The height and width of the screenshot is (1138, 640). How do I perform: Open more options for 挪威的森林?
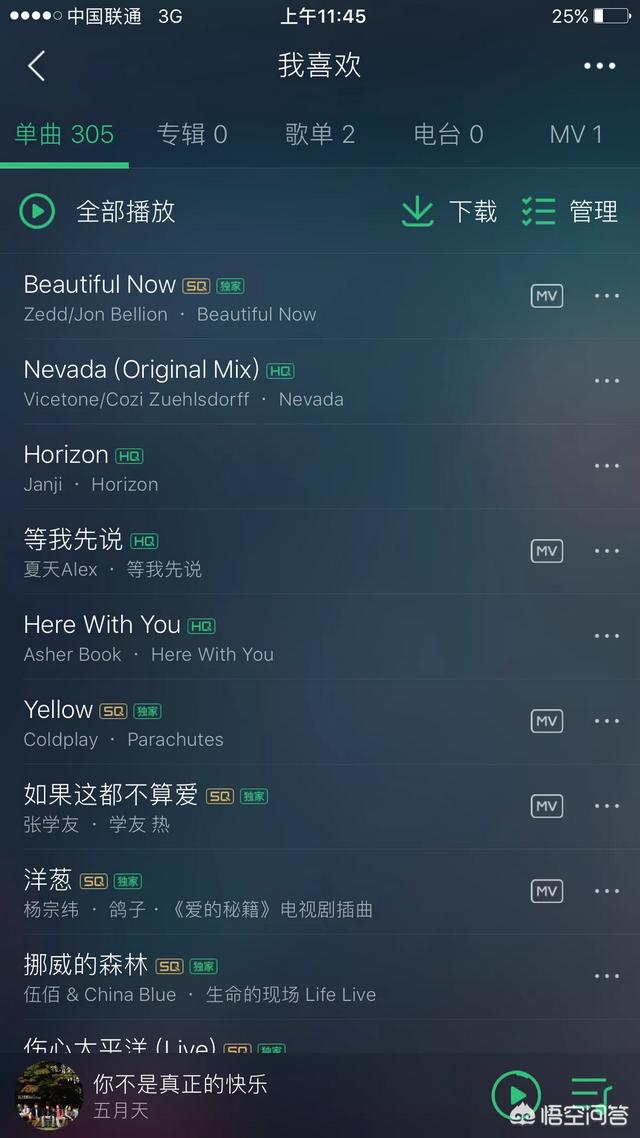[x=606, y=976]
